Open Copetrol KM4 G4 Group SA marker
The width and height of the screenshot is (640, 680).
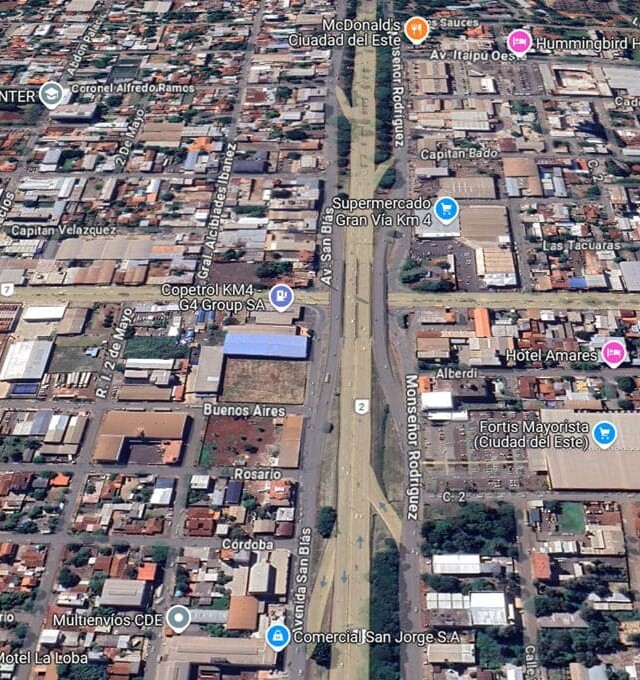tap(282, 296)
